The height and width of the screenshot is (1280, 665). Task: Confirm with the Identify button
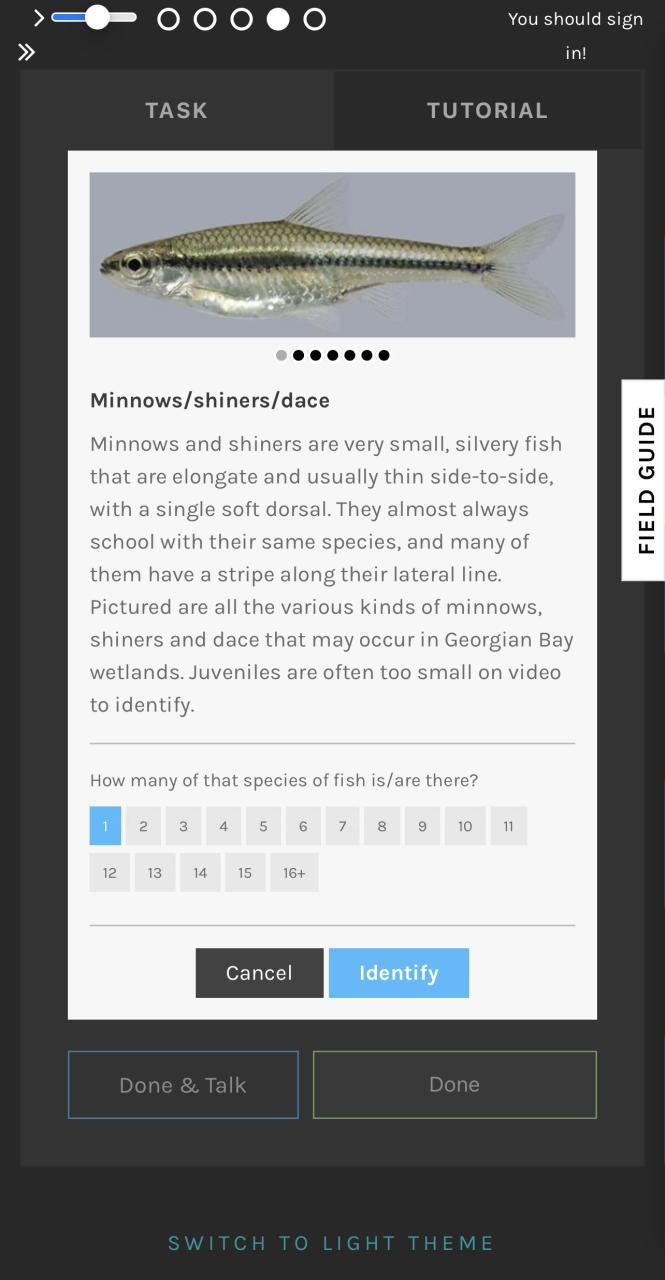[x=399, y=973]
